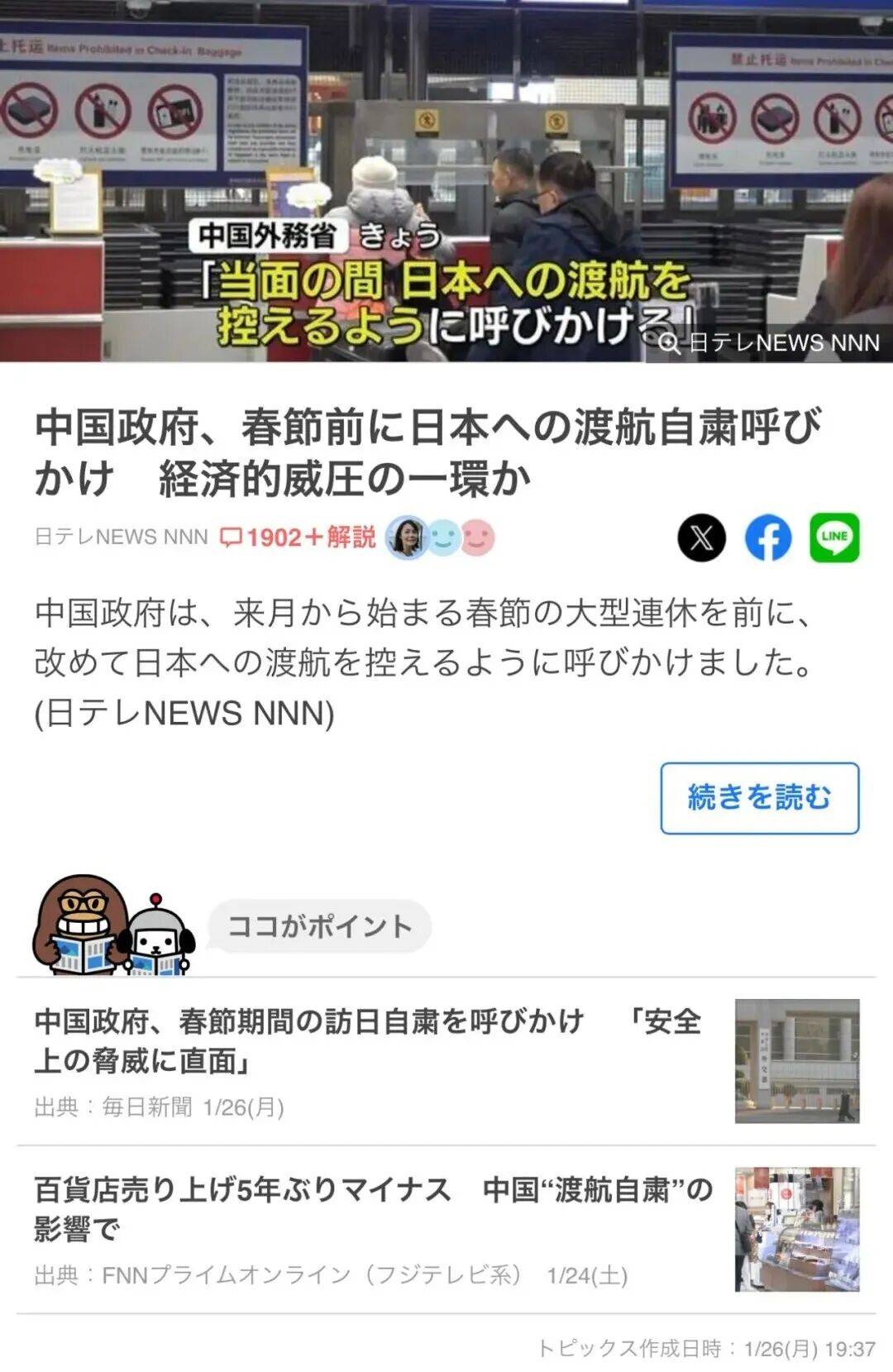Viewport: 893px width, 1372px height.
Task: Open the commentator avatars next to 解説
Action: click(441, 538)
